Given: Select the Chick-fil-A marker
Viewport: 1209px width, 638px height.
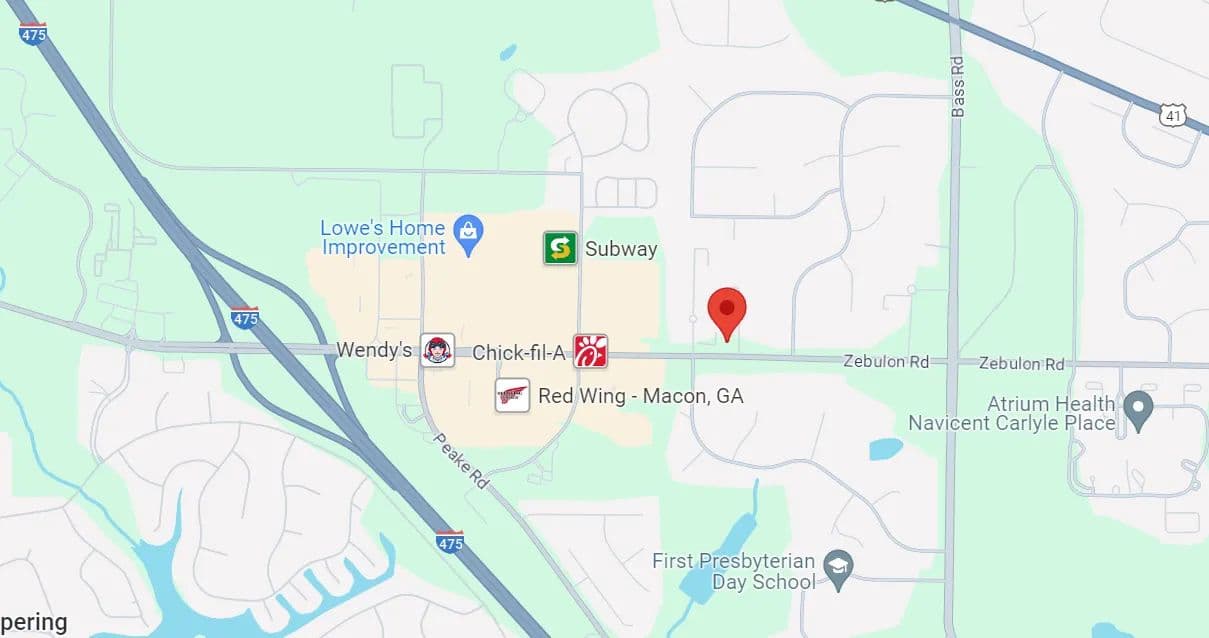Looking at the screenshot, I should pyautogui.click(x=590, y=351).
